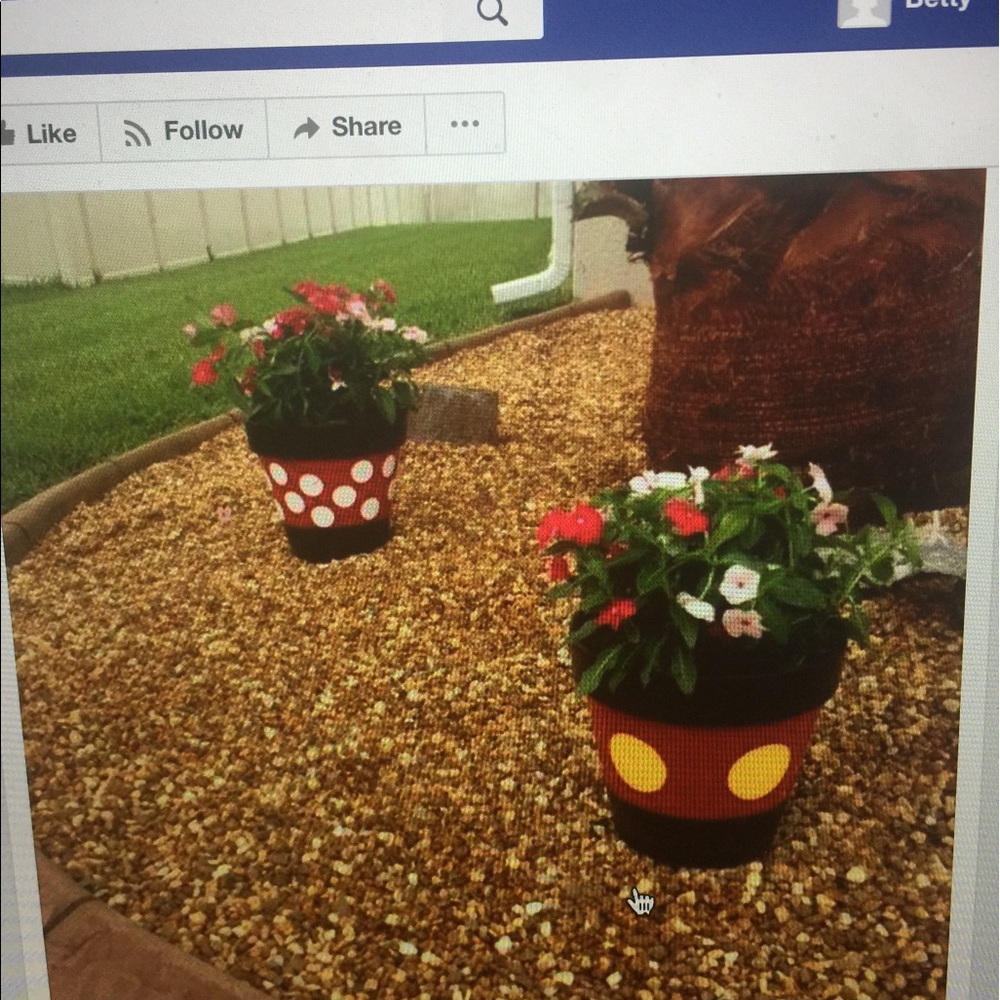
Task: Share this page
Action: (x=347, y=127)
